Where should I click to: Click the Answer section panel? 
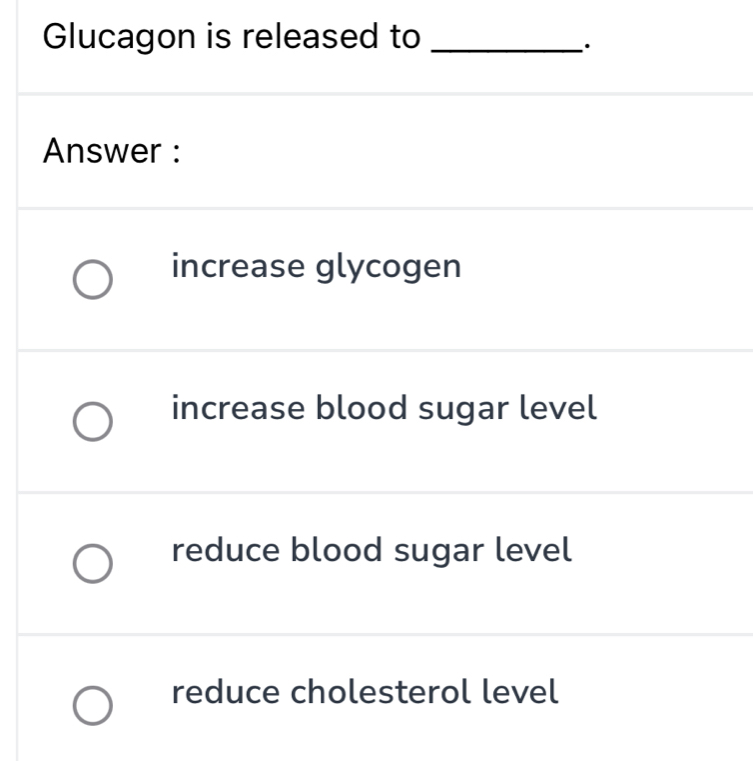(376, 152)
